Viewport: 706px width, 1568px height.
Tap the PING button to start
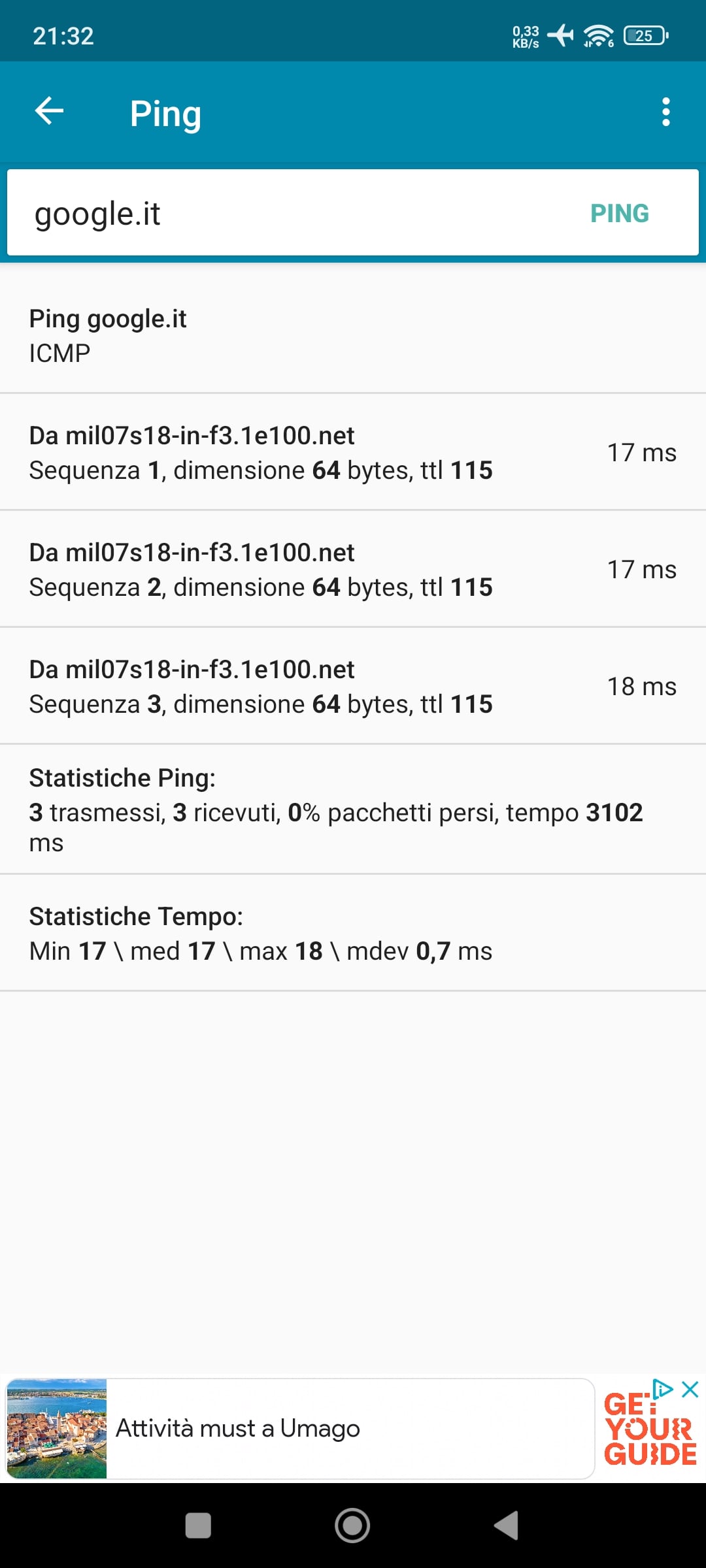click(619, 214)
